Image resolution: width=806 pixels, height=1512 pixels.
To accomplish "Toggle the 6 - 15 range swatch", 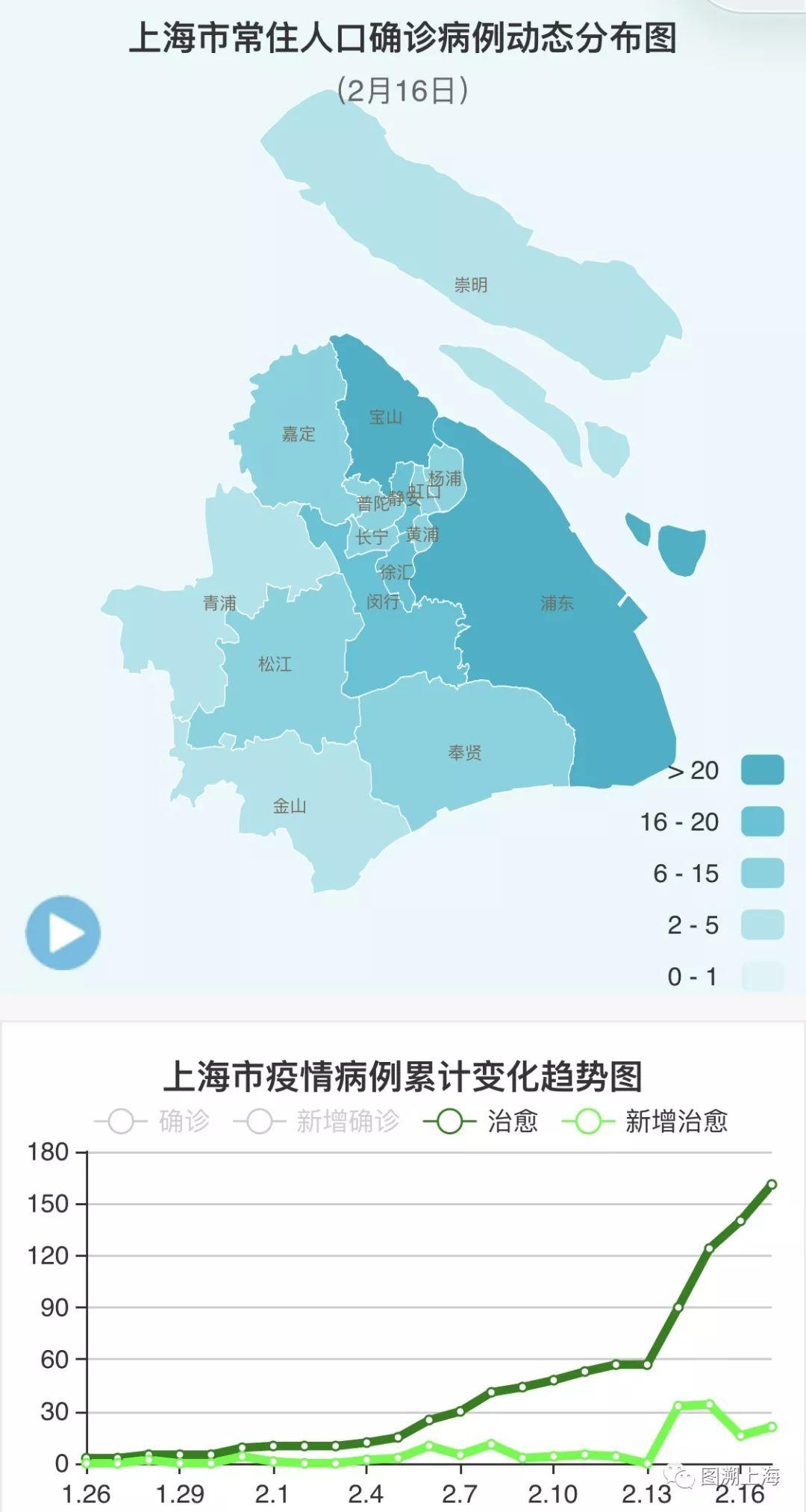I will point(762,872).
